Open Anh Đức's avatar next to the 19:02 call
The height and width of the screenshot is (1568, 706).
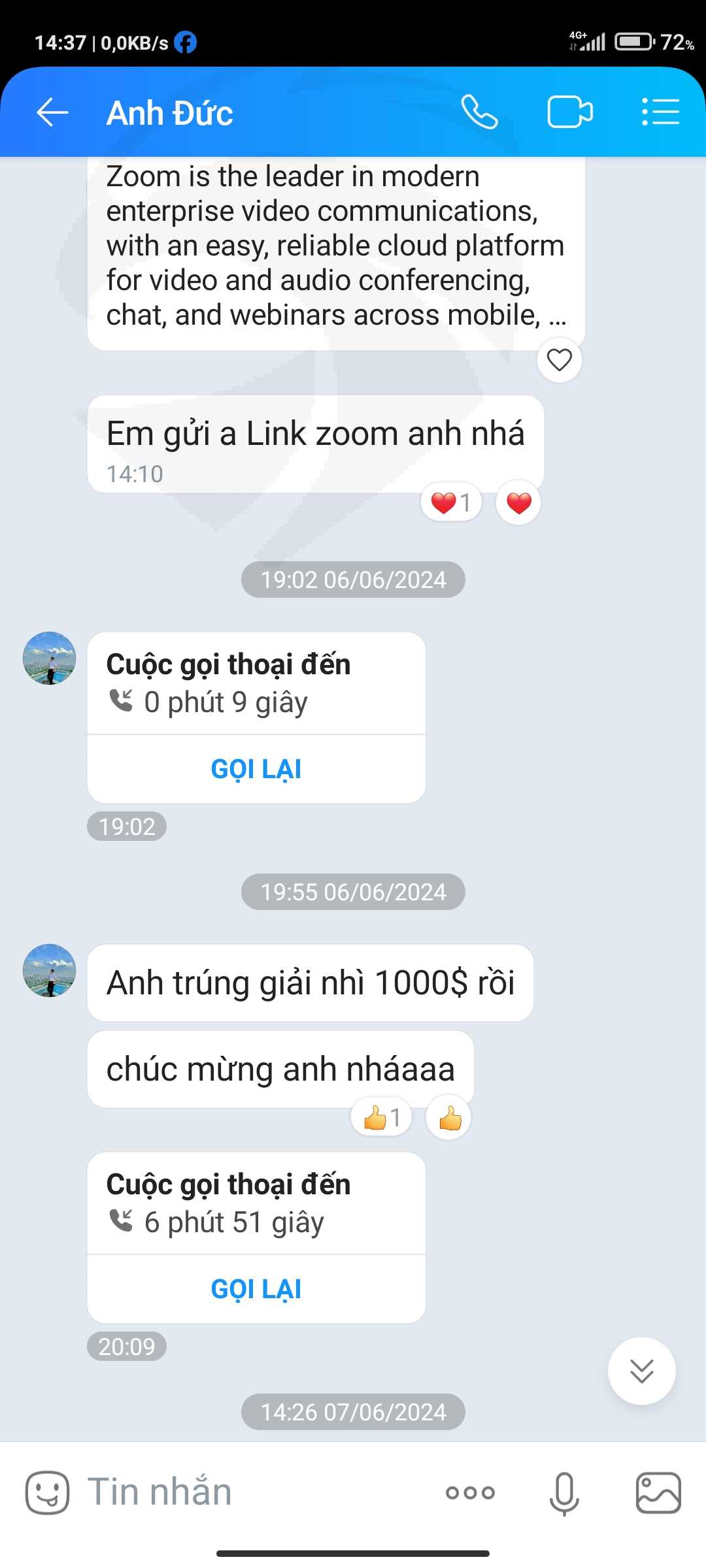[50, 658]
